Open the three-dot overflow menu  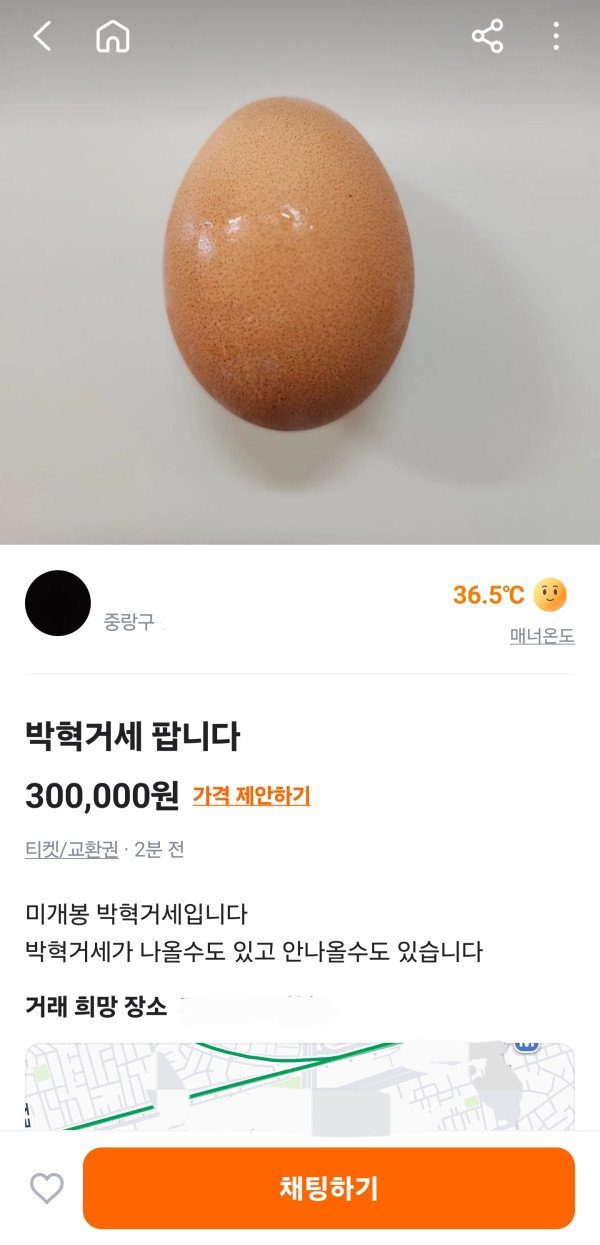click(x=556, y=37)
